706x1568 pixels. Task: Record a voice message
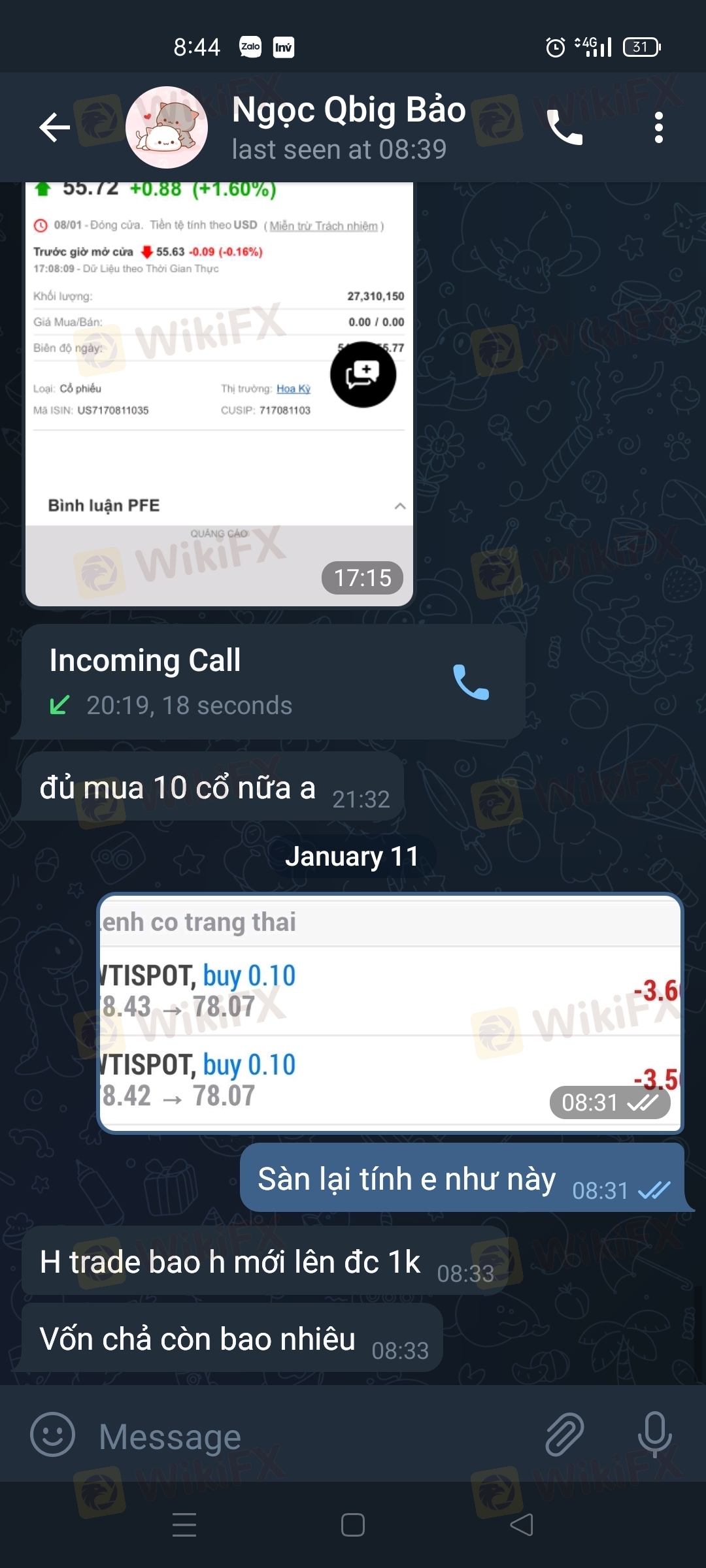tap(654, 1435)
